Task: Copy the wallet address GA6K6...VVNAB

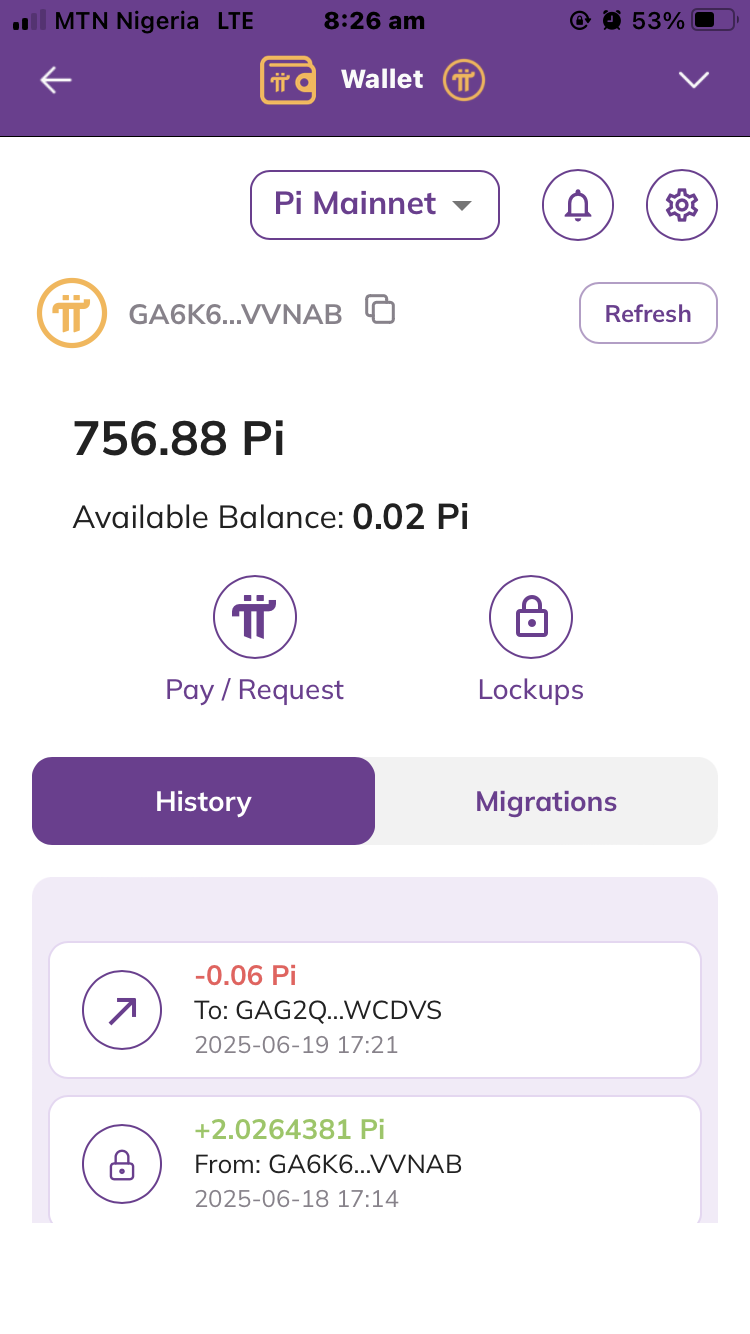Action: tap(380, 311)
